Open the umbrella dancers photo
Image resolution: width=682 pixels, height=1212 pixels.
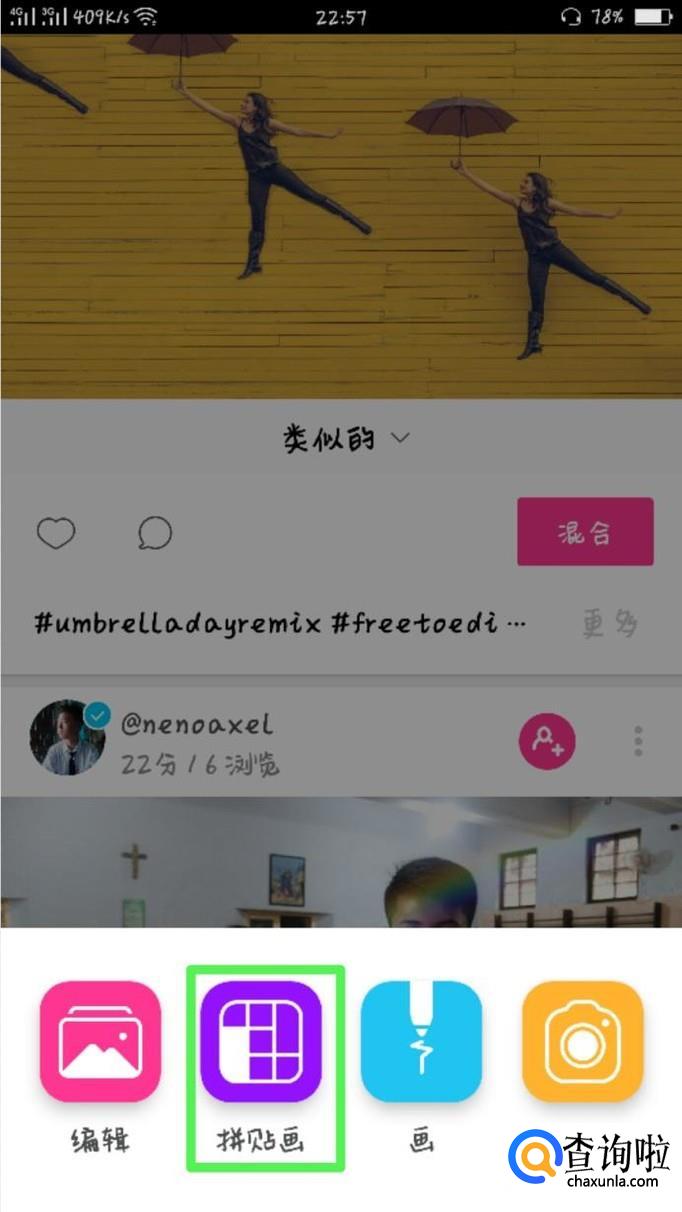(x=341, y=217)
